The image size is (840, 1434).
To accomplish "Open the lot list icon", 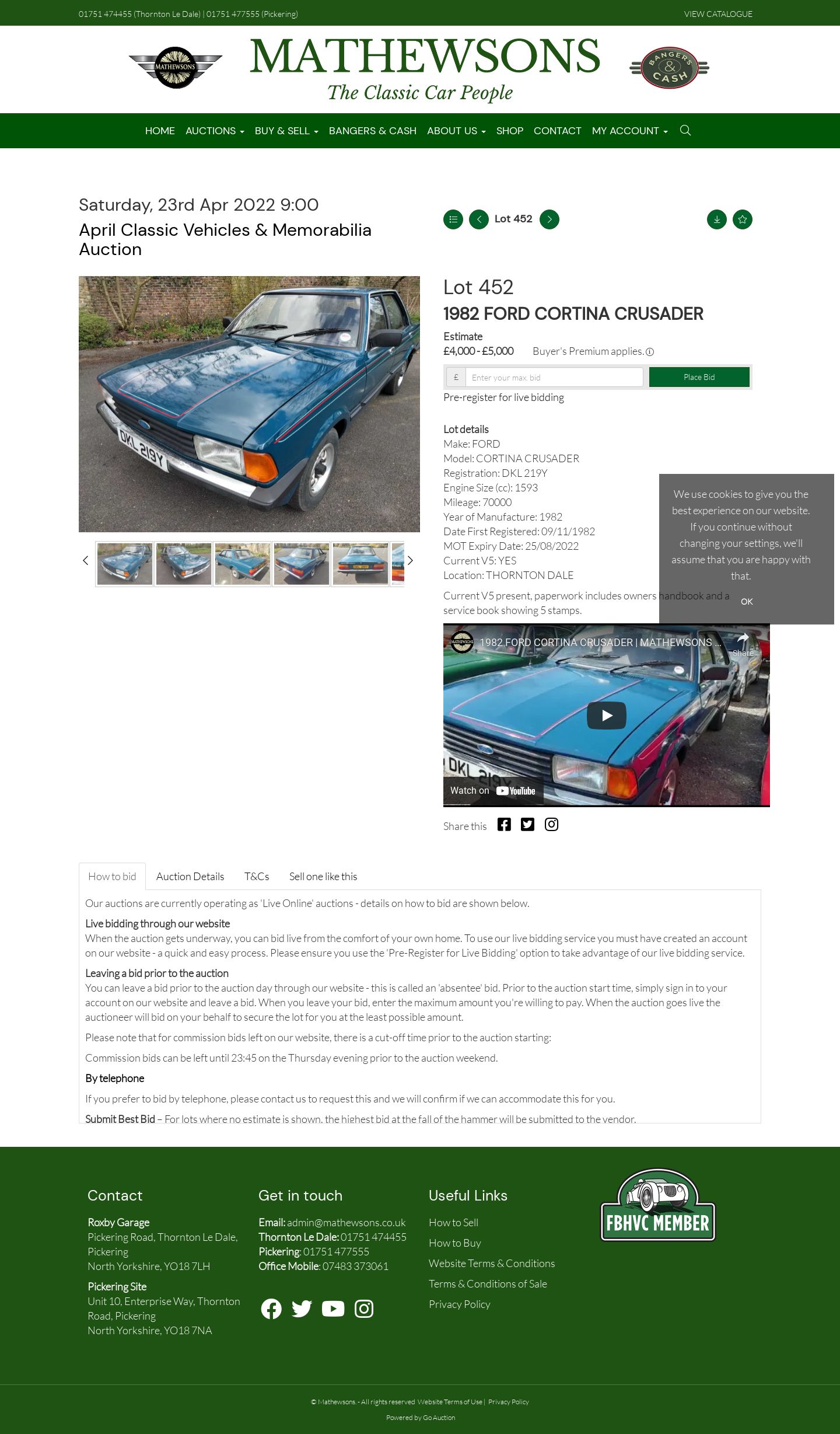I will click(x=453, y=219).
